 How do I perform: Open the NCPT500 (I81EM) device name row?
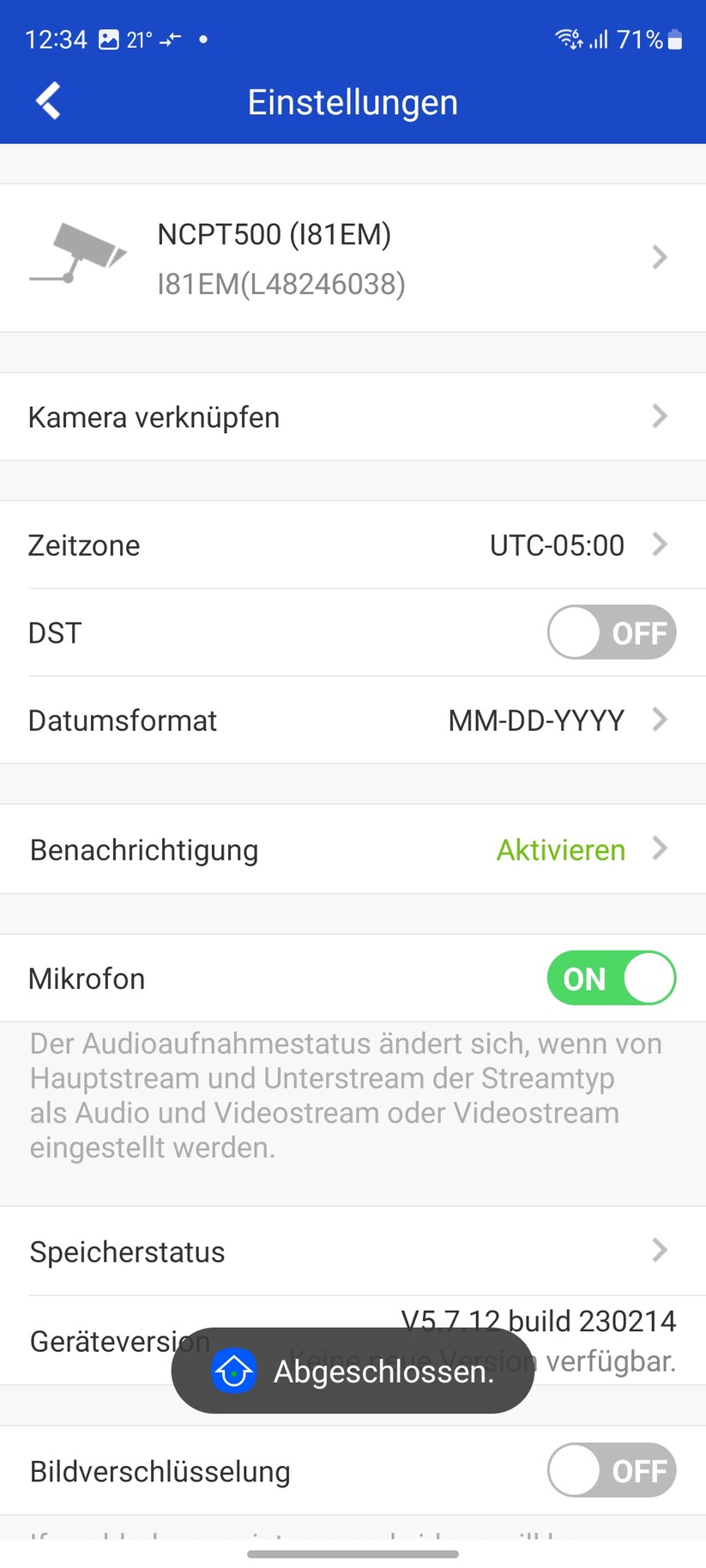(274, 233)
